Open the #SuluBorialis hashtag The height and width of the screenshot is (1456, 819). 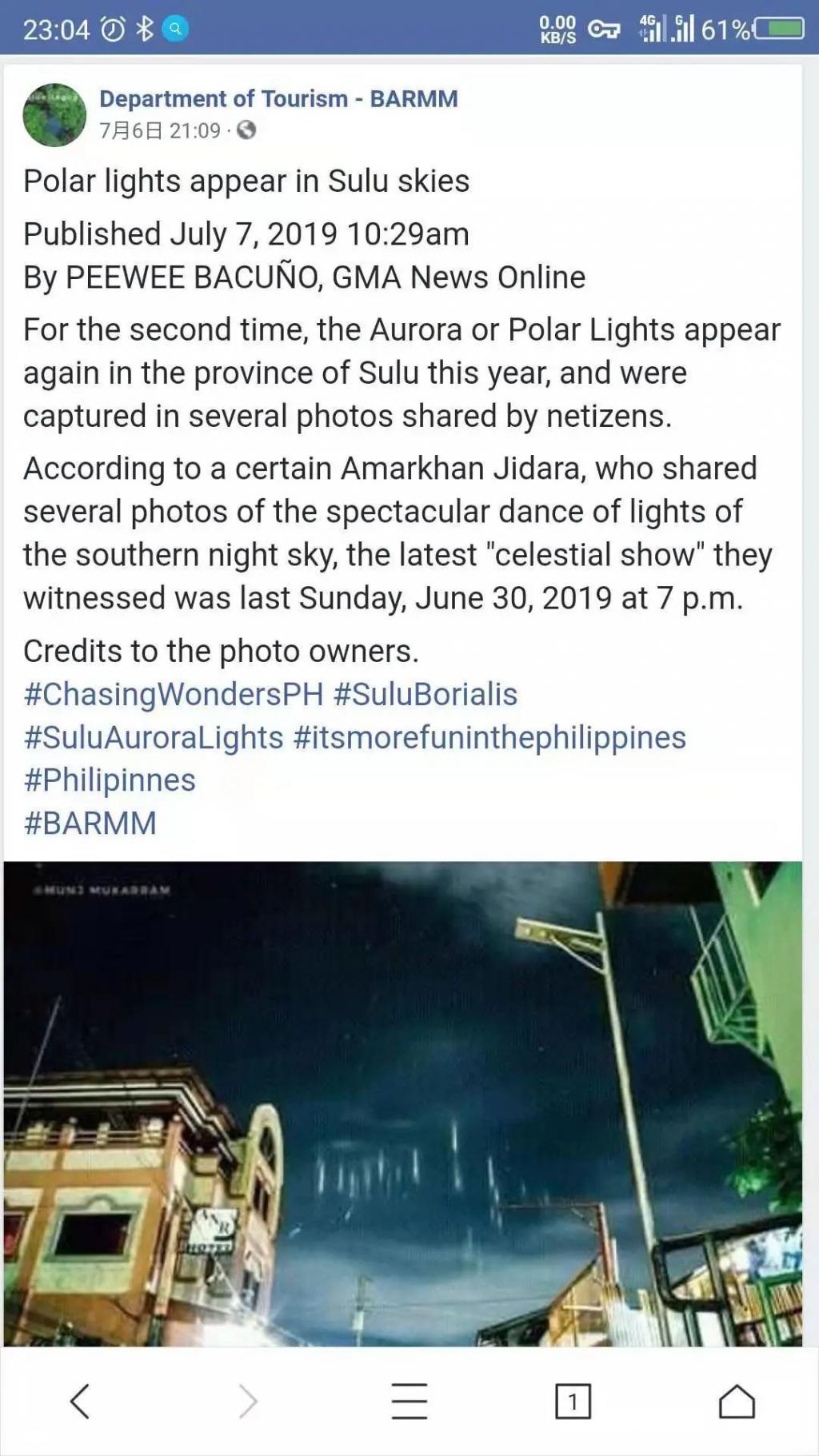[x=425, y=694]
